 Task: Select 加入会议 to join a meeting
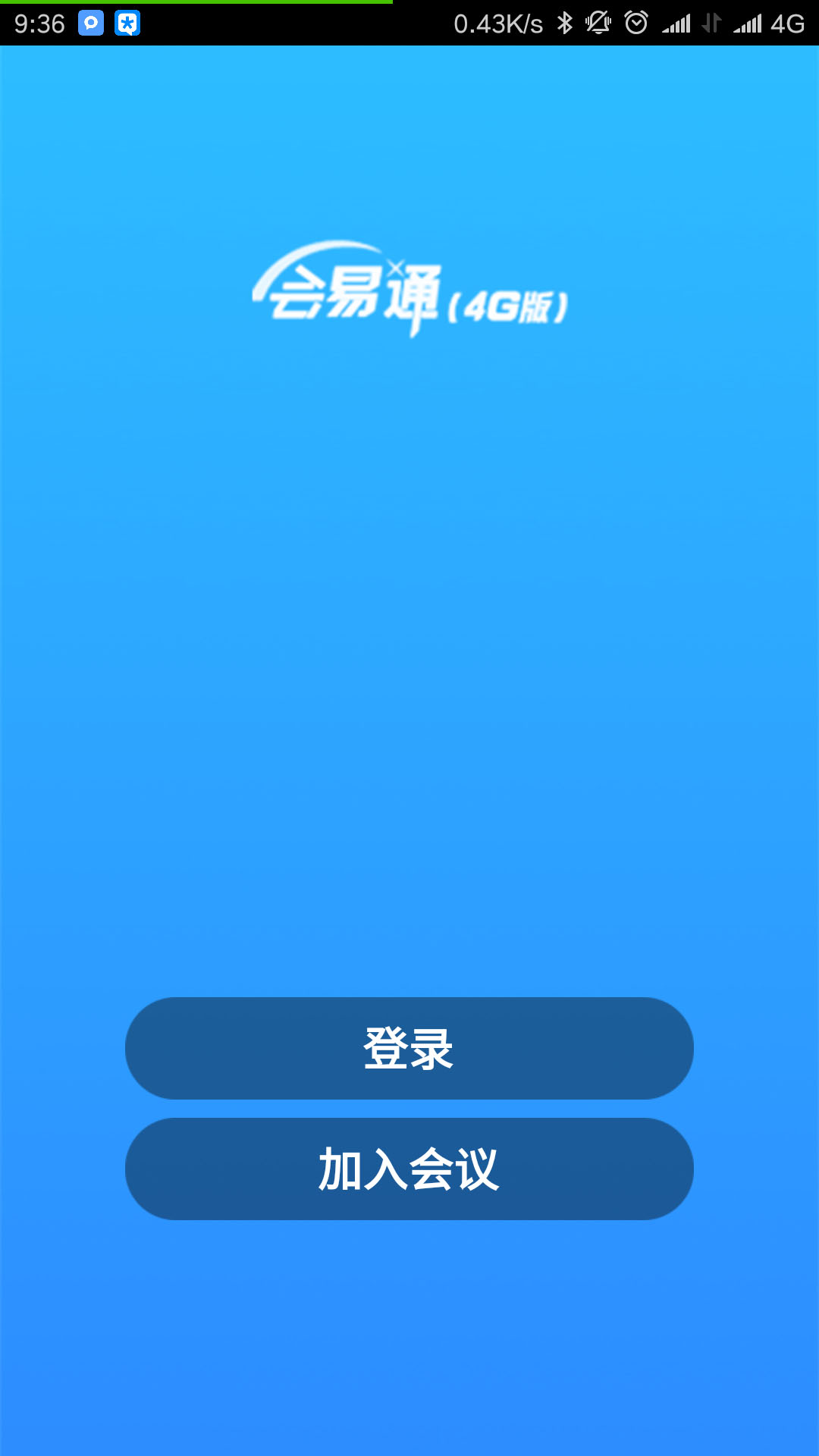coord(409,1169)
